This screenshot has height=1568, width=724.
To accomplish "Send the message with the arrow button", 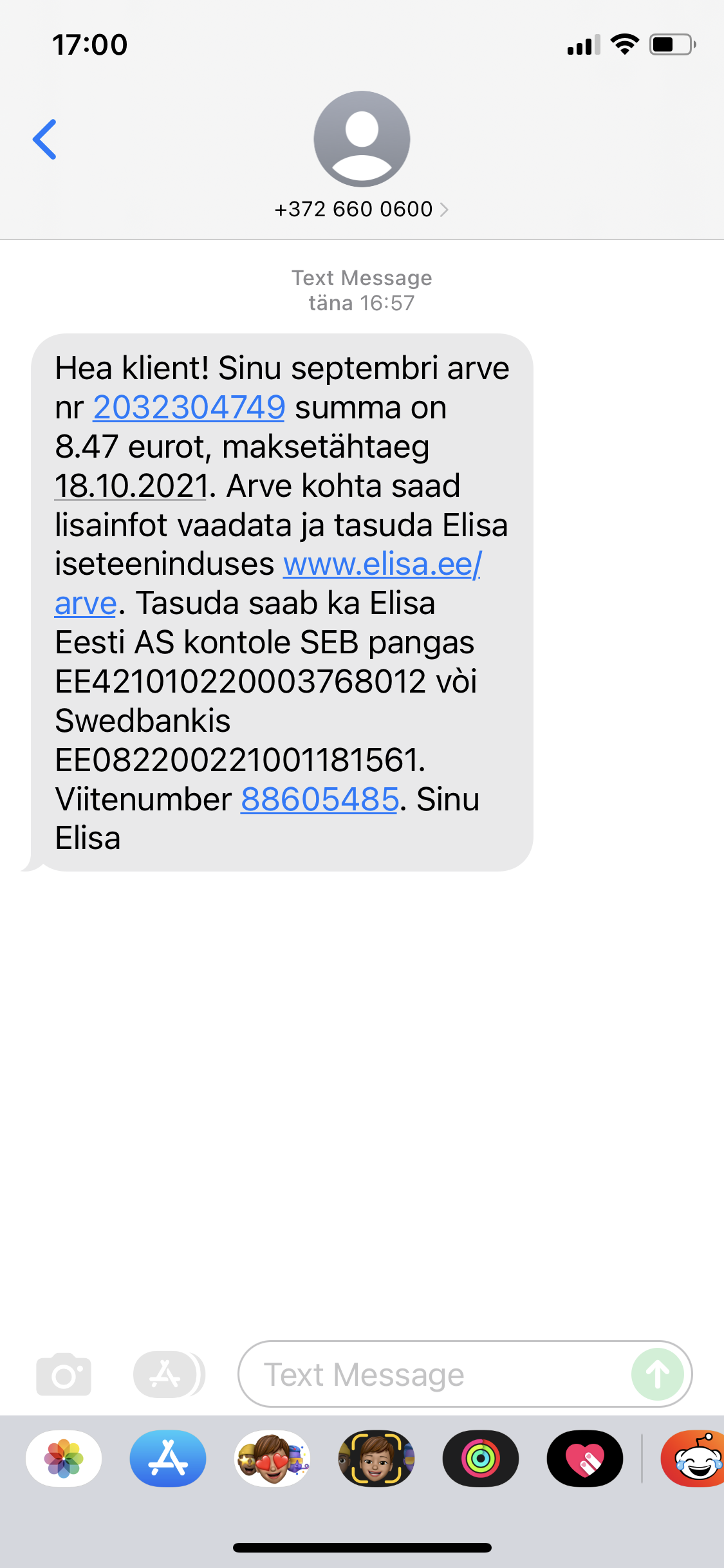I will [657, 1374].
